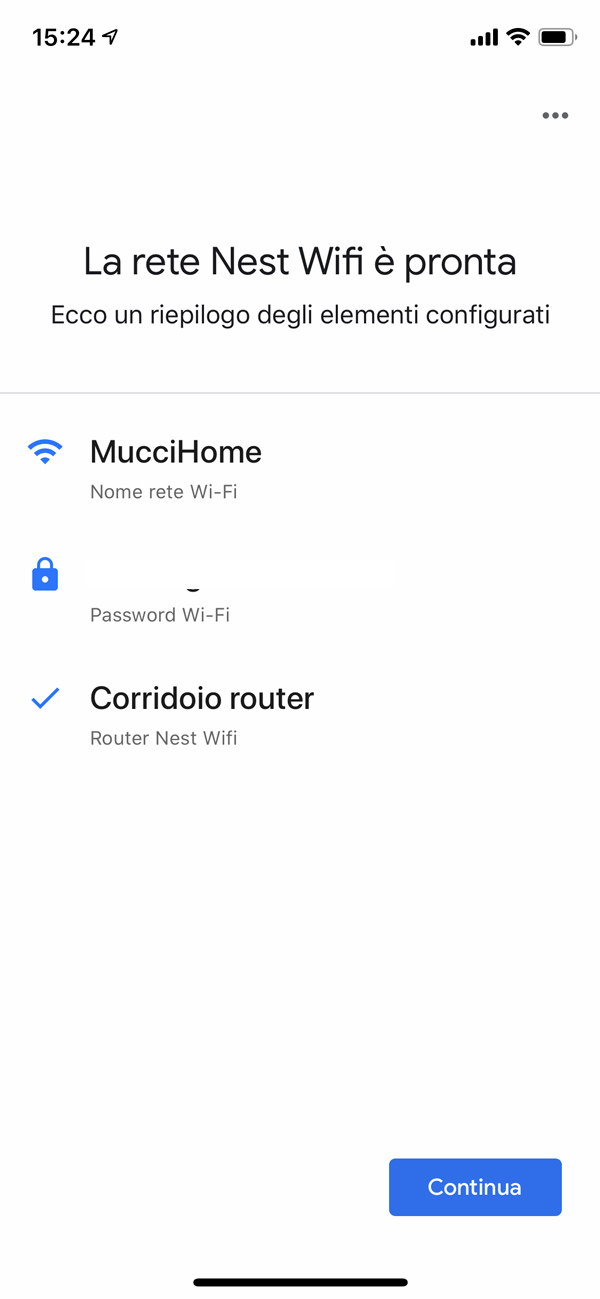Open the three-dot overflow menu
Screen dimensions: 600x1299
coord(555,116)
